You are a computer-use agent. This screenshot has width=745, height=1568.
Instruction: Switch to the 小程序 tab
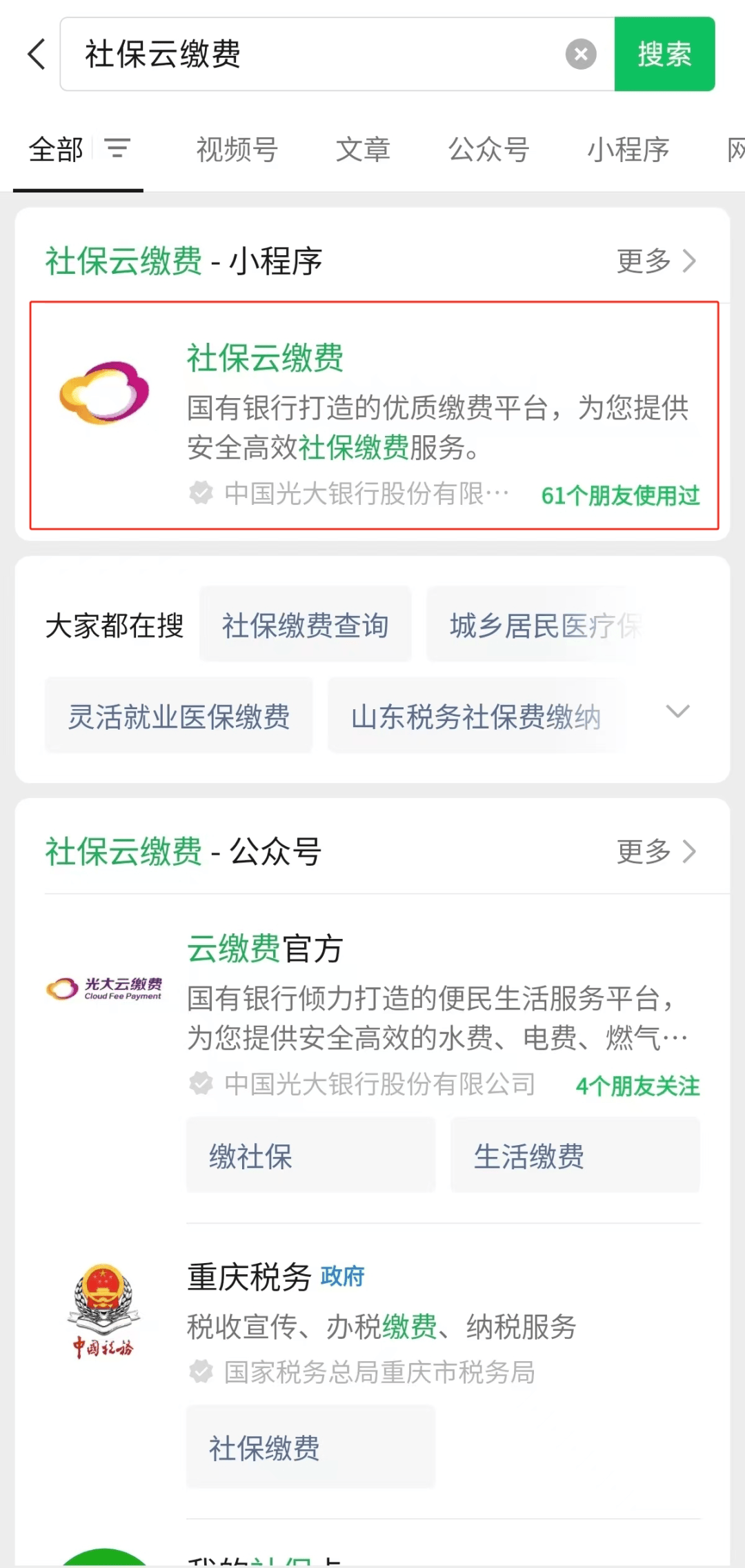click(628, 150)
